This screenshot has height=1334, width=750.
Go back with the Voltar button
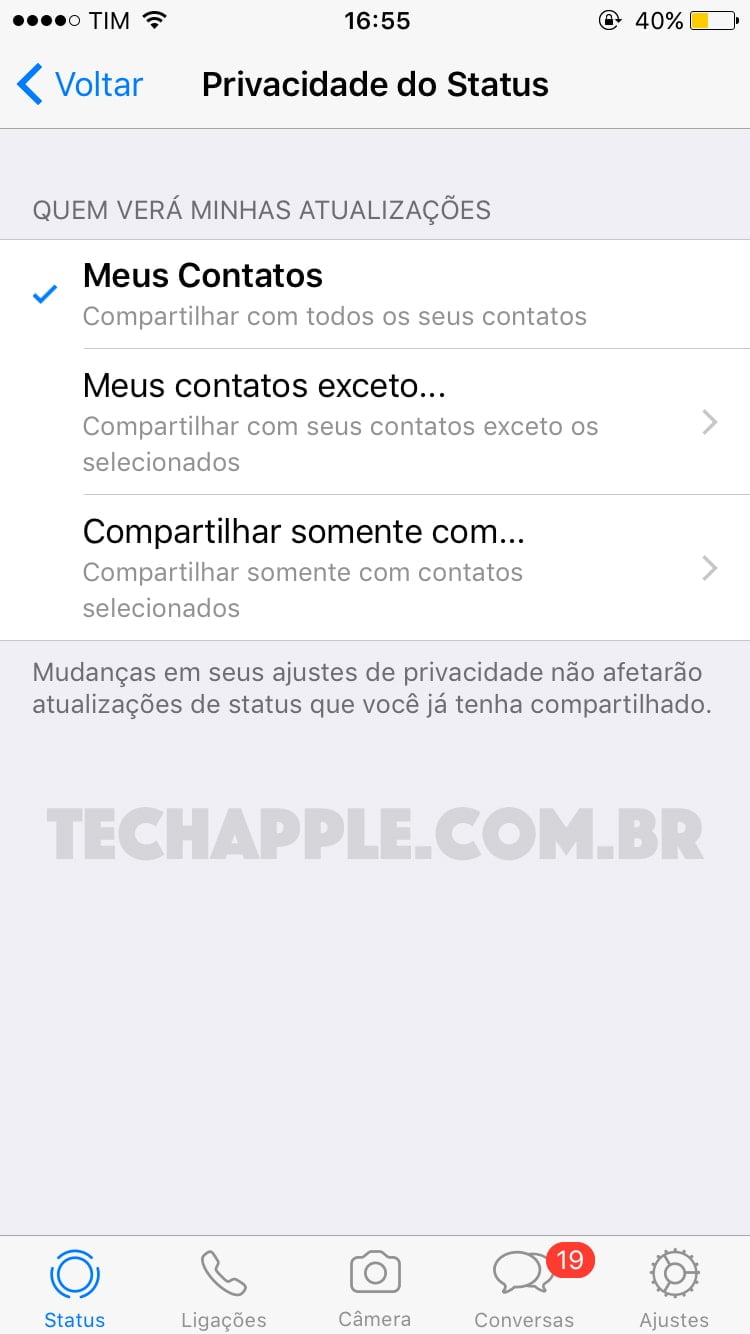(80, 84)
